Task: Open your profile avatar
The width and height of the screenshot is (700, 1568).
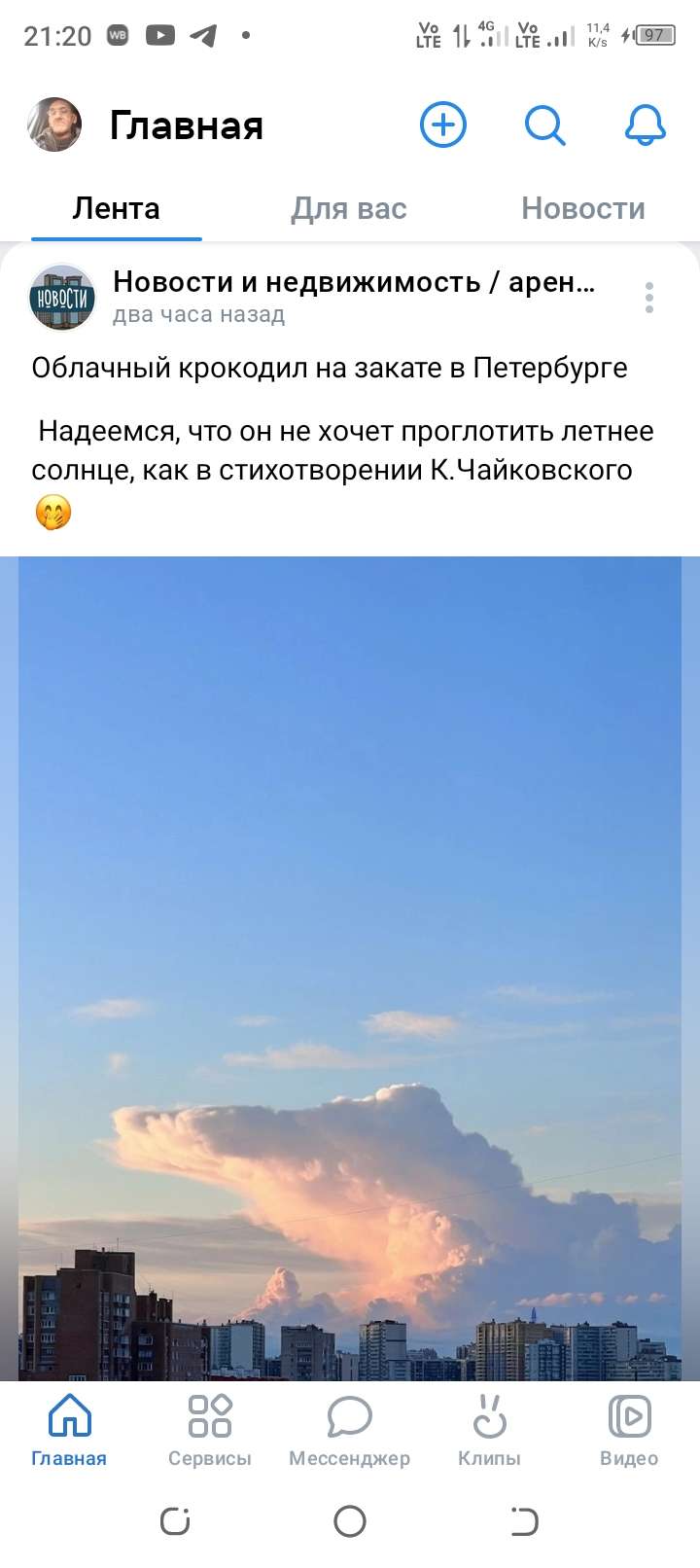Action: [53, 125]
